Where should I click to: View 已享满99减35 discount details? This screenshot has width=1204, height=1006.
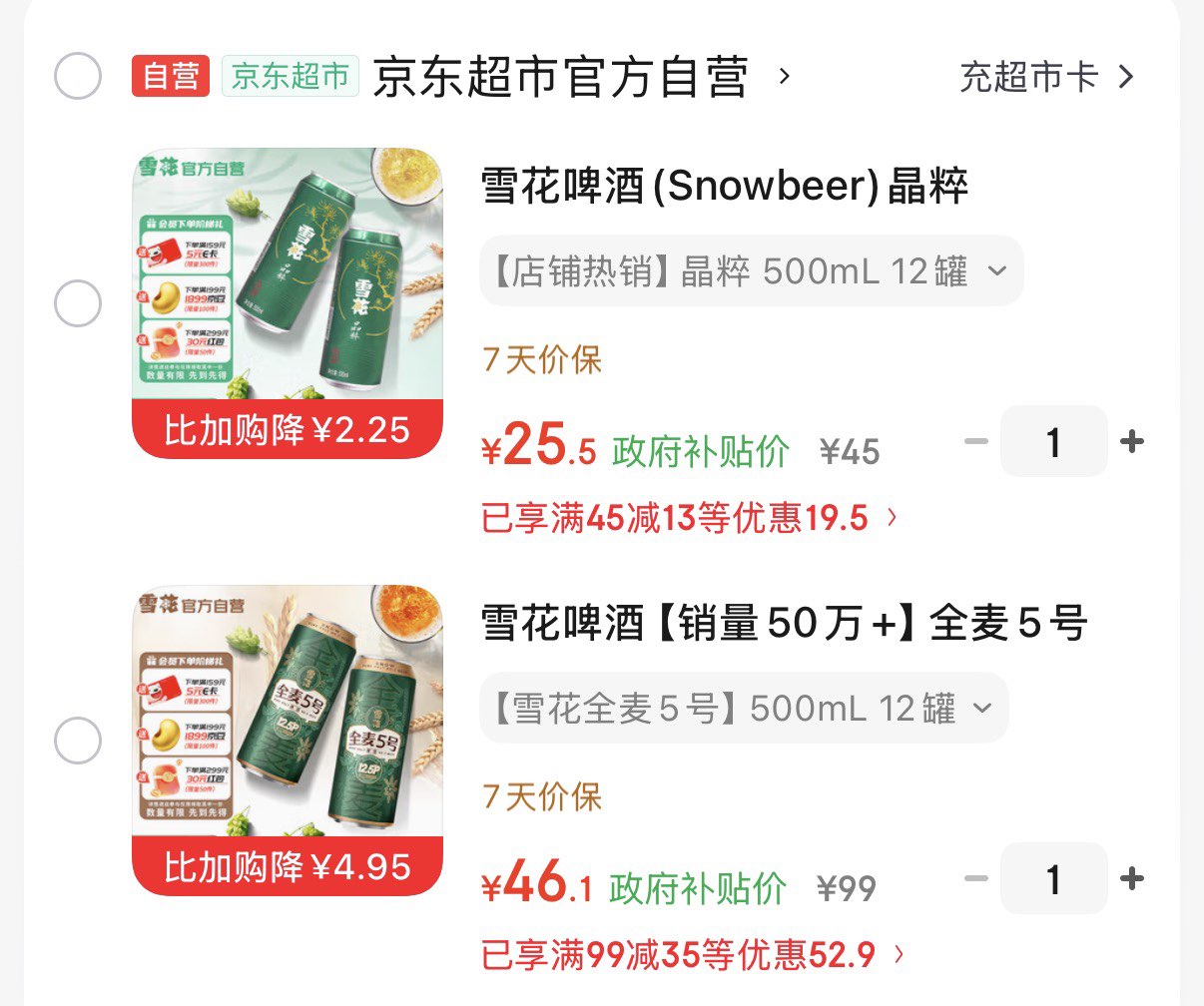[x=693, y=955]
